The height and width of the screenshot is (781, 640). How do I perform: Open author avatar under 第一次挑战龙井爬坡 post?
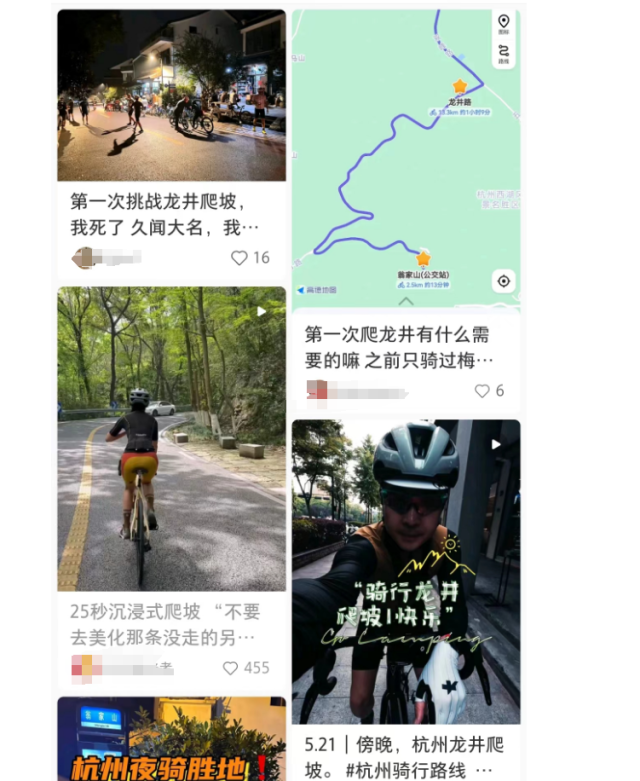click(84, 258)
